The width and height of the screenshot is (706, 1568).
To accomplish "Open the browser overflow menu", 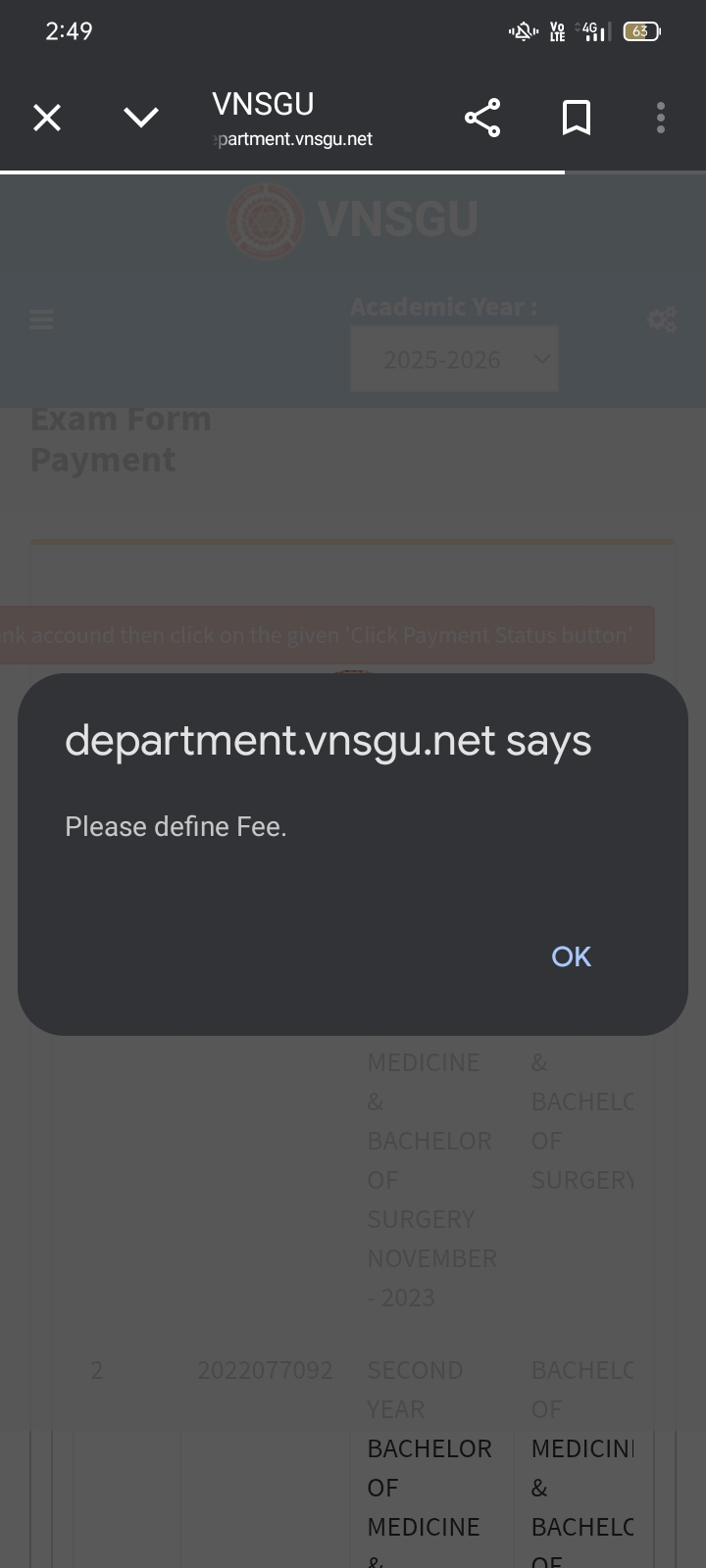I will (x=661, y=119).
